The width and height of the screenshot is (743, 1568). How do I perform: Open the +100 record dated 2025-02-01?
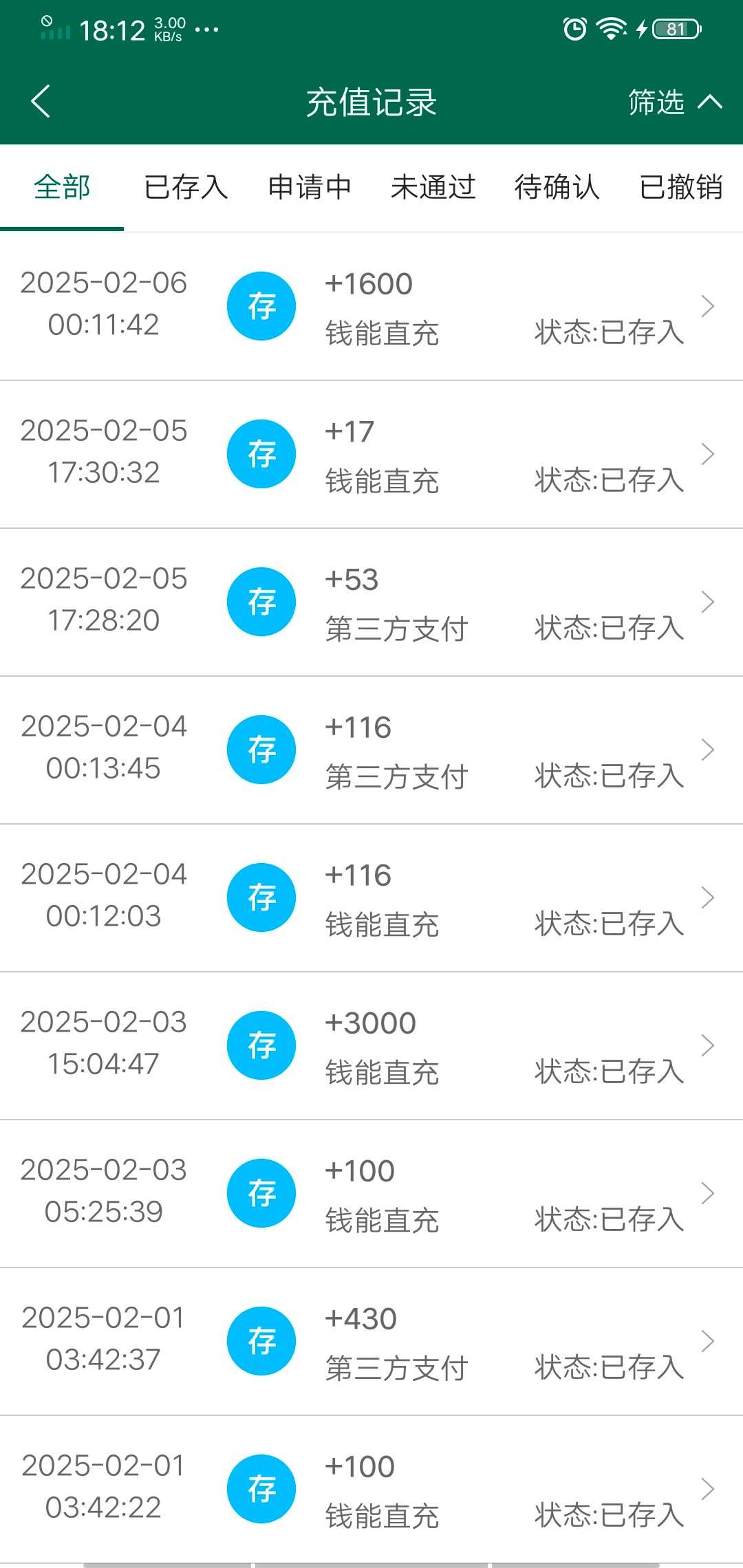click(371, 1490)
